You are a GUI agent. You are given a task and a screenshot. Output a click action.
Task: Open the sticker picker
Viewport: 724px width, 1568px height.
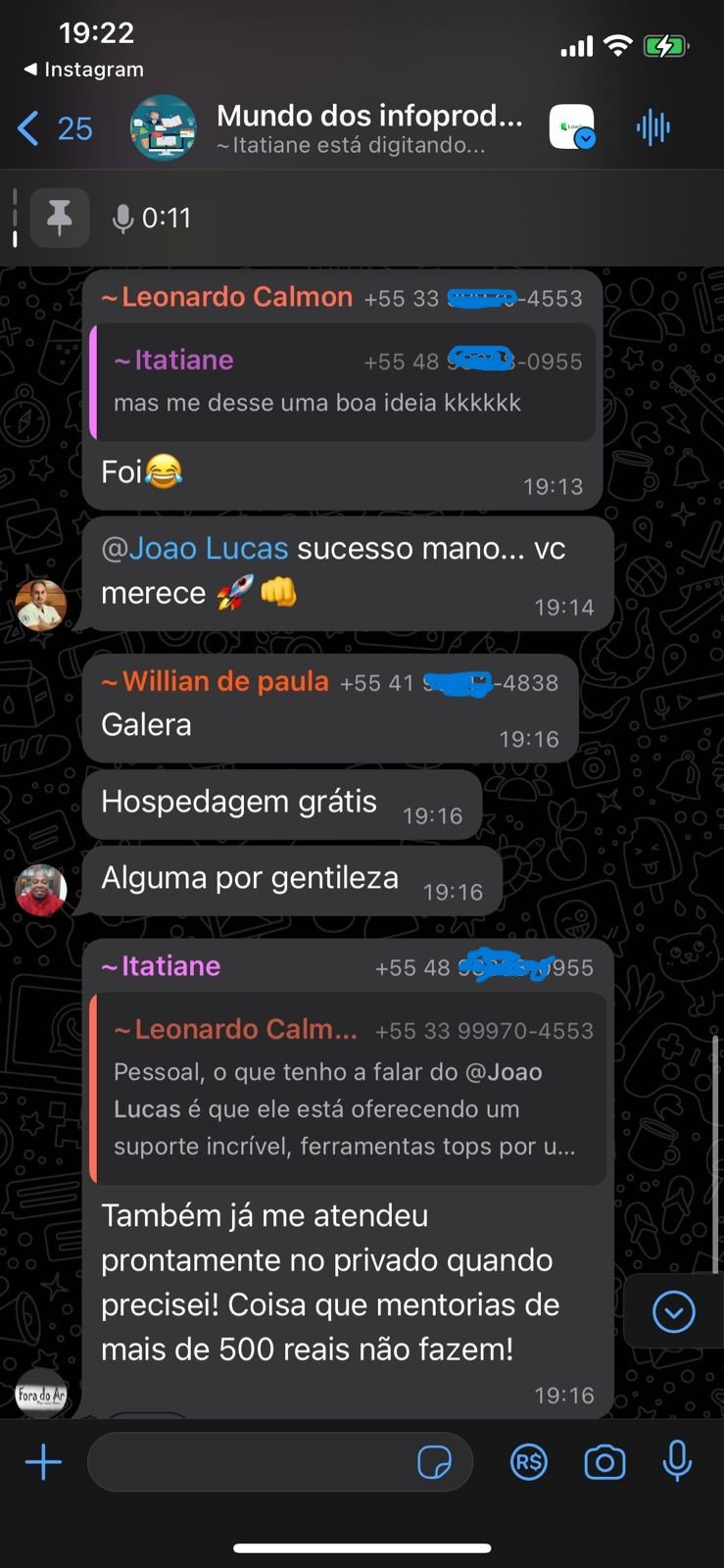tap(434, 1463)
